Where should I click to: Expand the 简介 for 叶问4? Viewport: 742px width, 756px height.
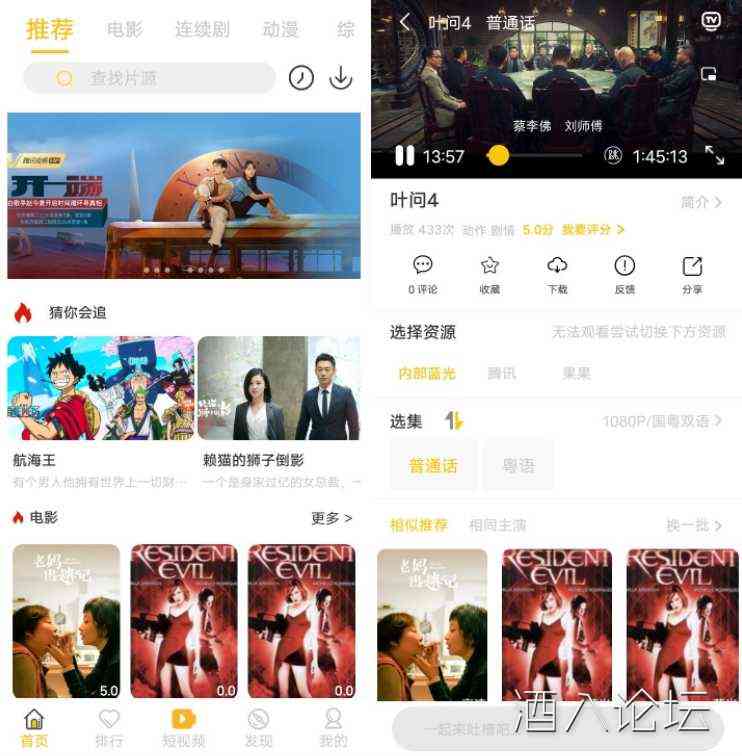[x=701, y=202]
